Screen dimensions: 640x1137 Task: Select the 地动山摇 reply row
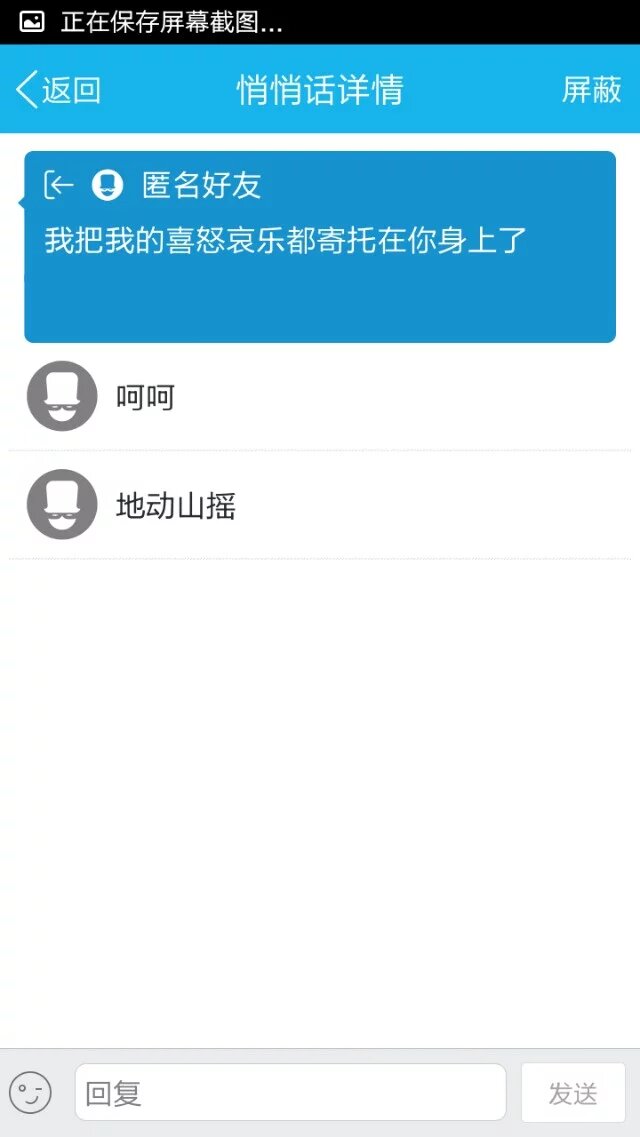320,505
